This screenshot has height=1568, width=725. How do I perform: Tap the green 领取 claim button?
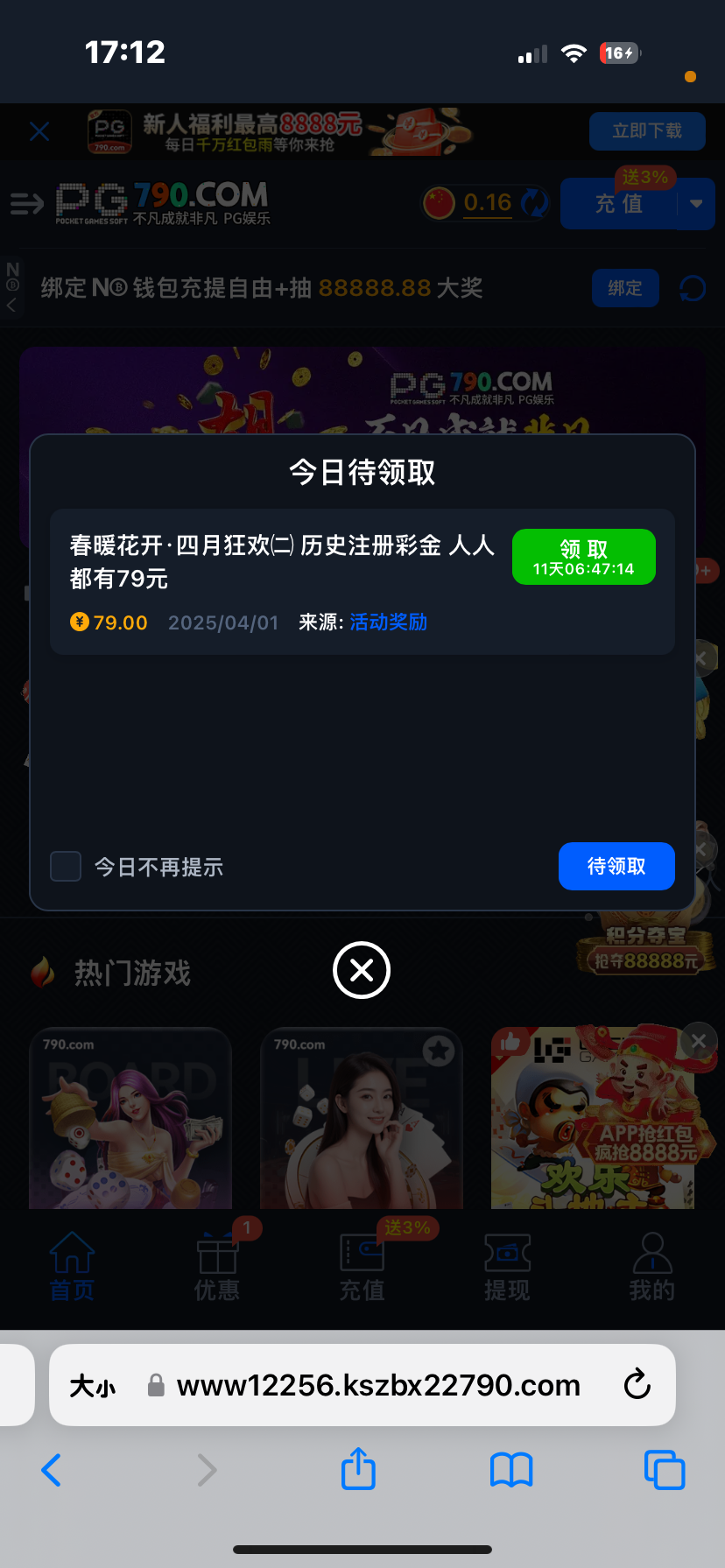tap(583, 557)
